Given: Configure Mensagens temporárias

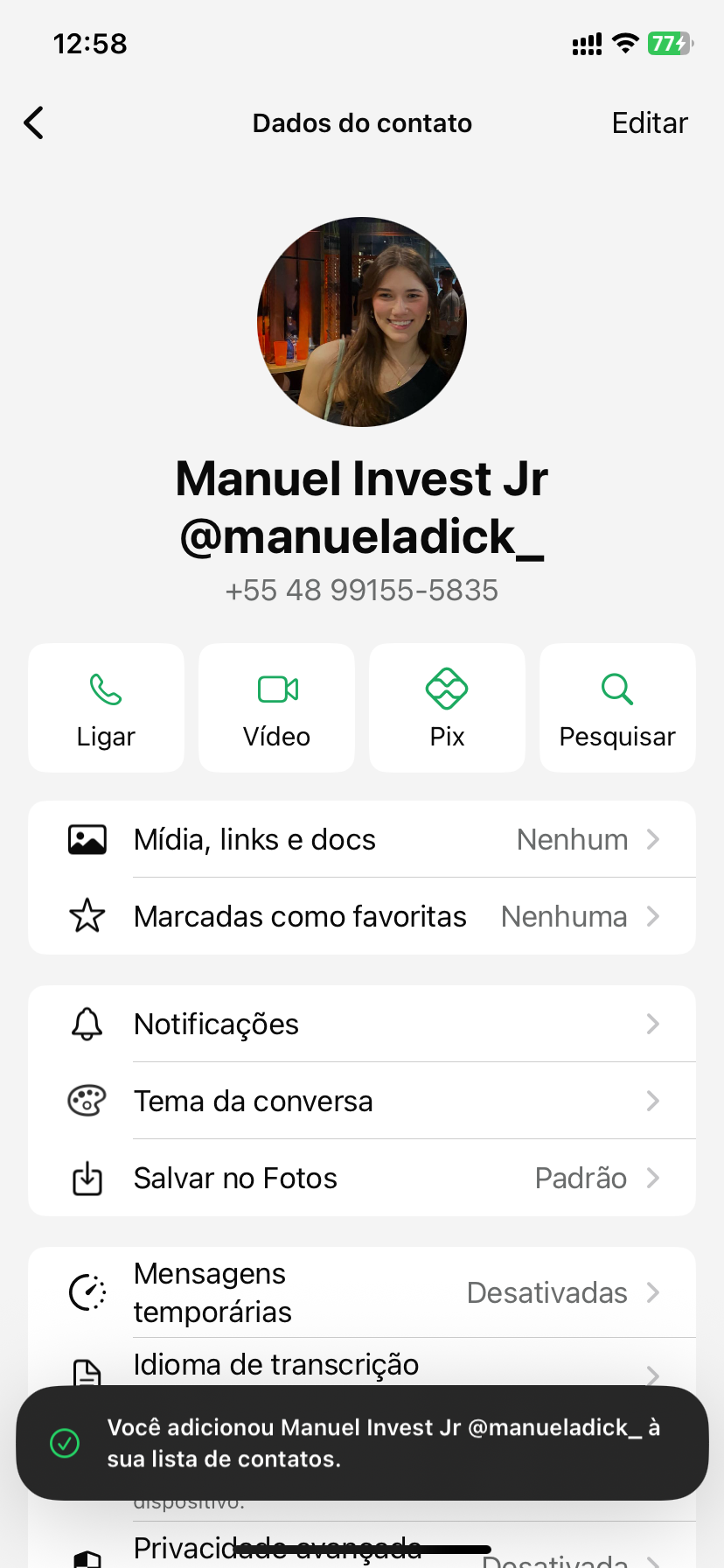Looking at the screenshot, I should [362, 1292].
